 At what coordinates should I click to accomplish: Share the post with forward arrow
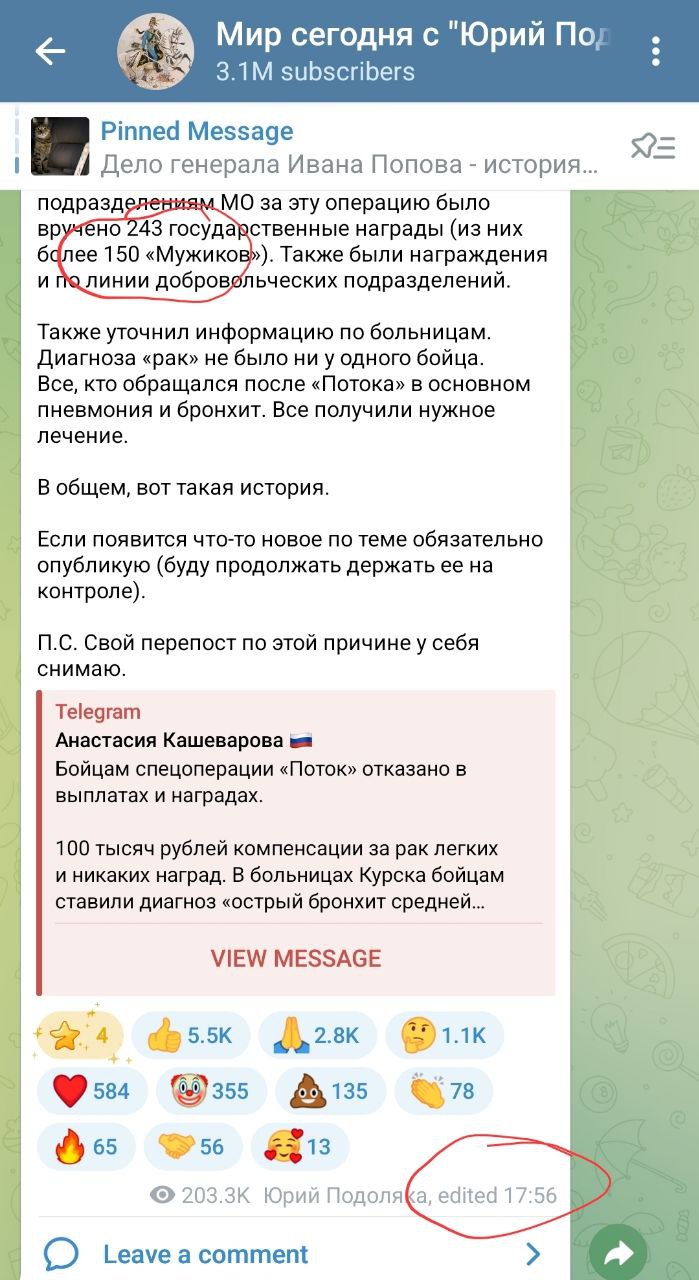(x=619, y=1253)
